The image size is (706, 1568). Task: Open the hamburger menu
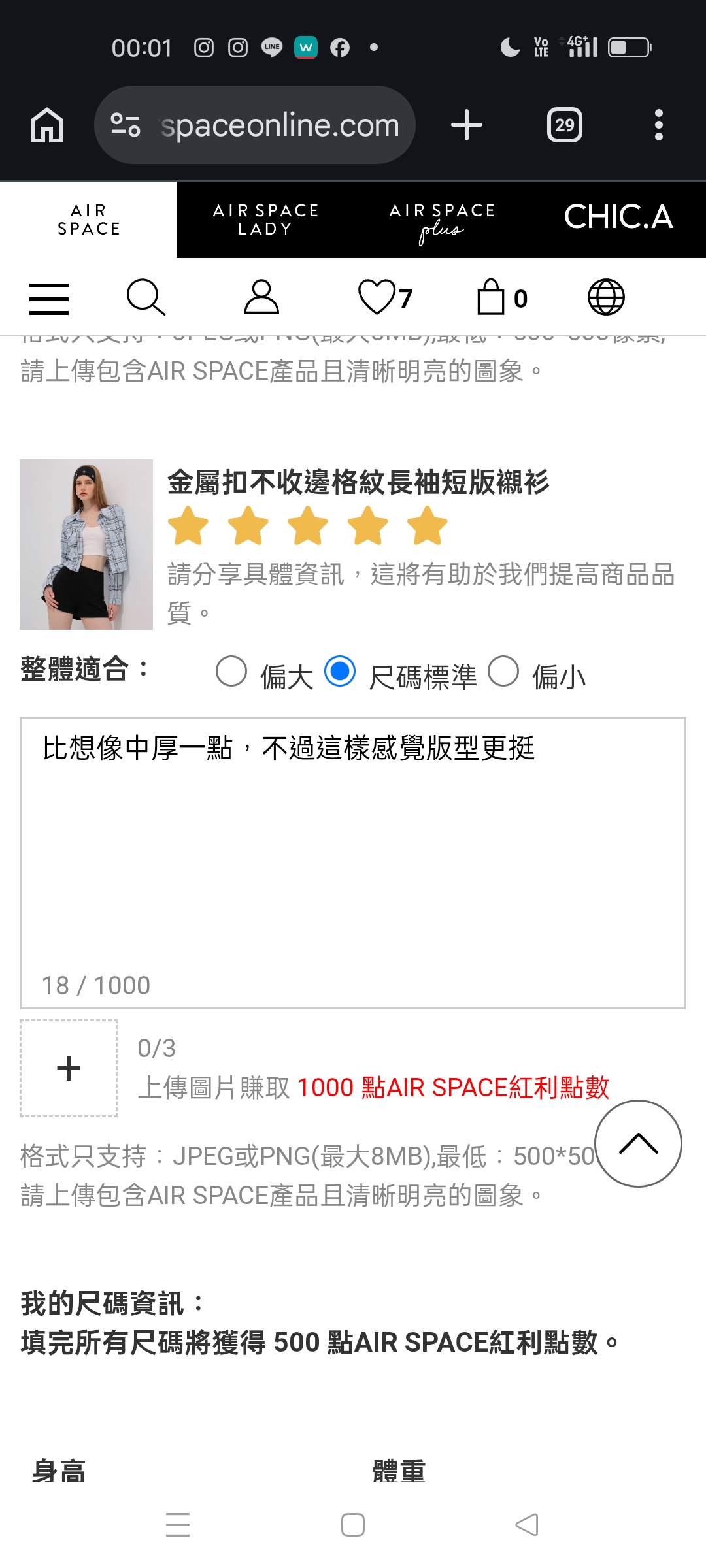pyautogui.click(x=49, y=299)
